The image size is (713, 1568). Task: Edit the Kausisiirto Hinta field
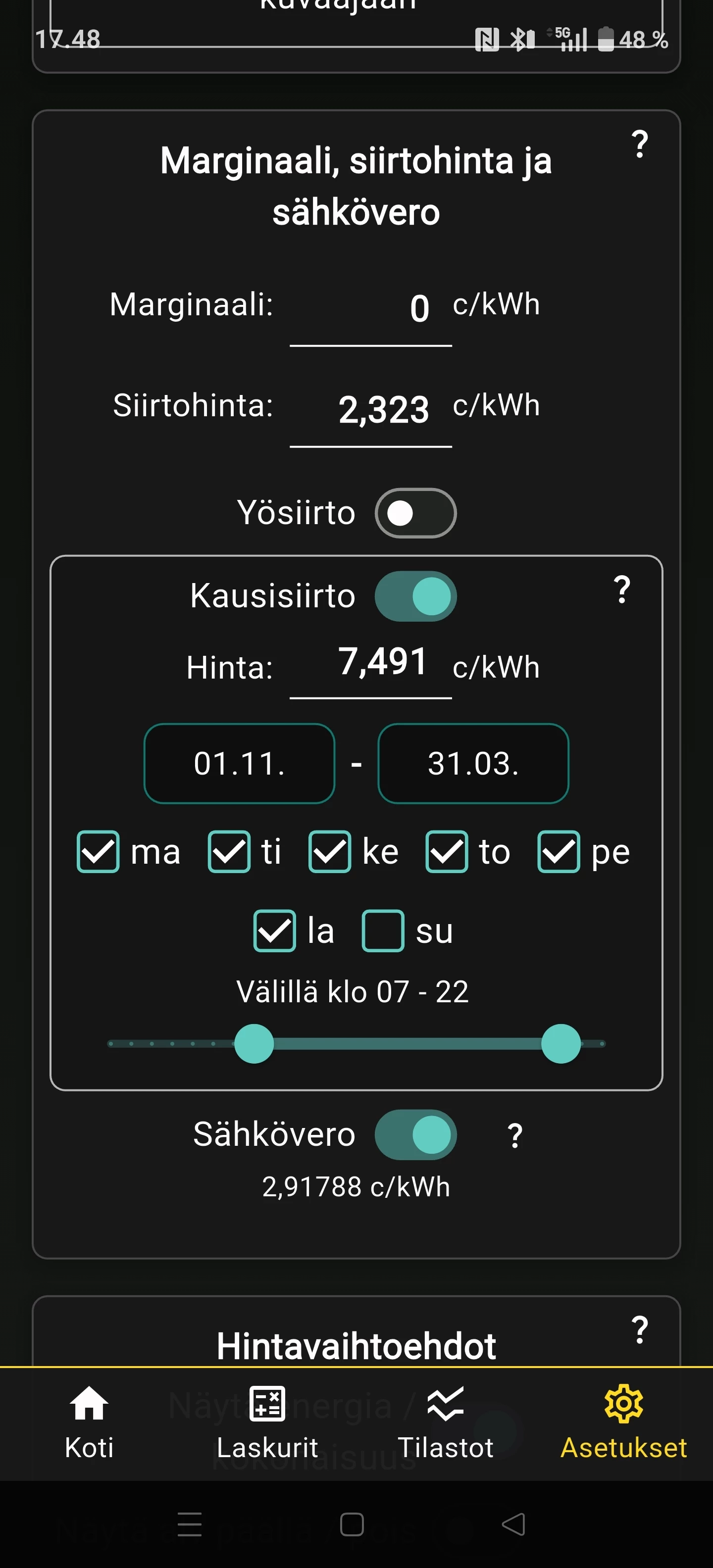370,662
